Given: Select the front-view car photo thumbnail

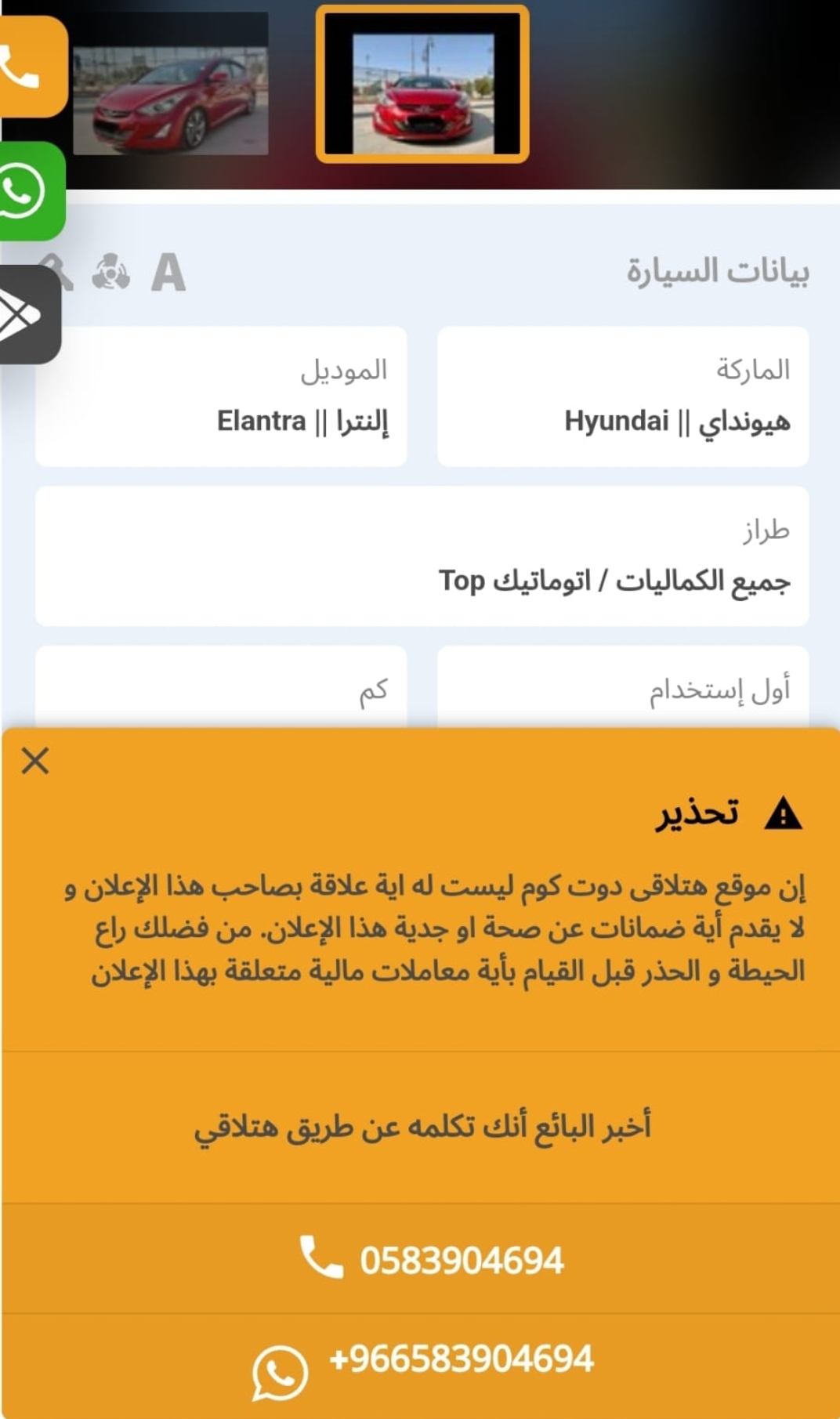Looking at the screenshot, I should click(x=422, y=85).
